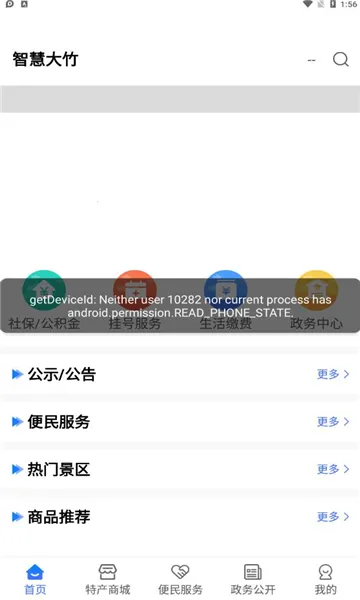Select the 首页 home tab
Screen dimensions: 360x600
tap(35, 579)
